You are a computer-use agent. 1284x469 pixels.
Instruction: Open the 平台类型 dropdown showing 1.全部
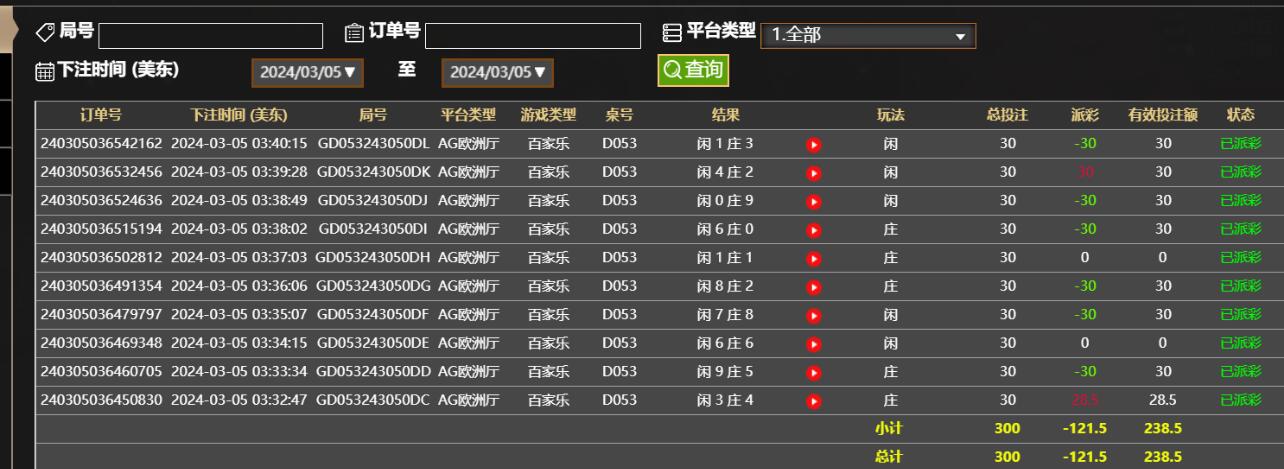[x=867, y=36]
